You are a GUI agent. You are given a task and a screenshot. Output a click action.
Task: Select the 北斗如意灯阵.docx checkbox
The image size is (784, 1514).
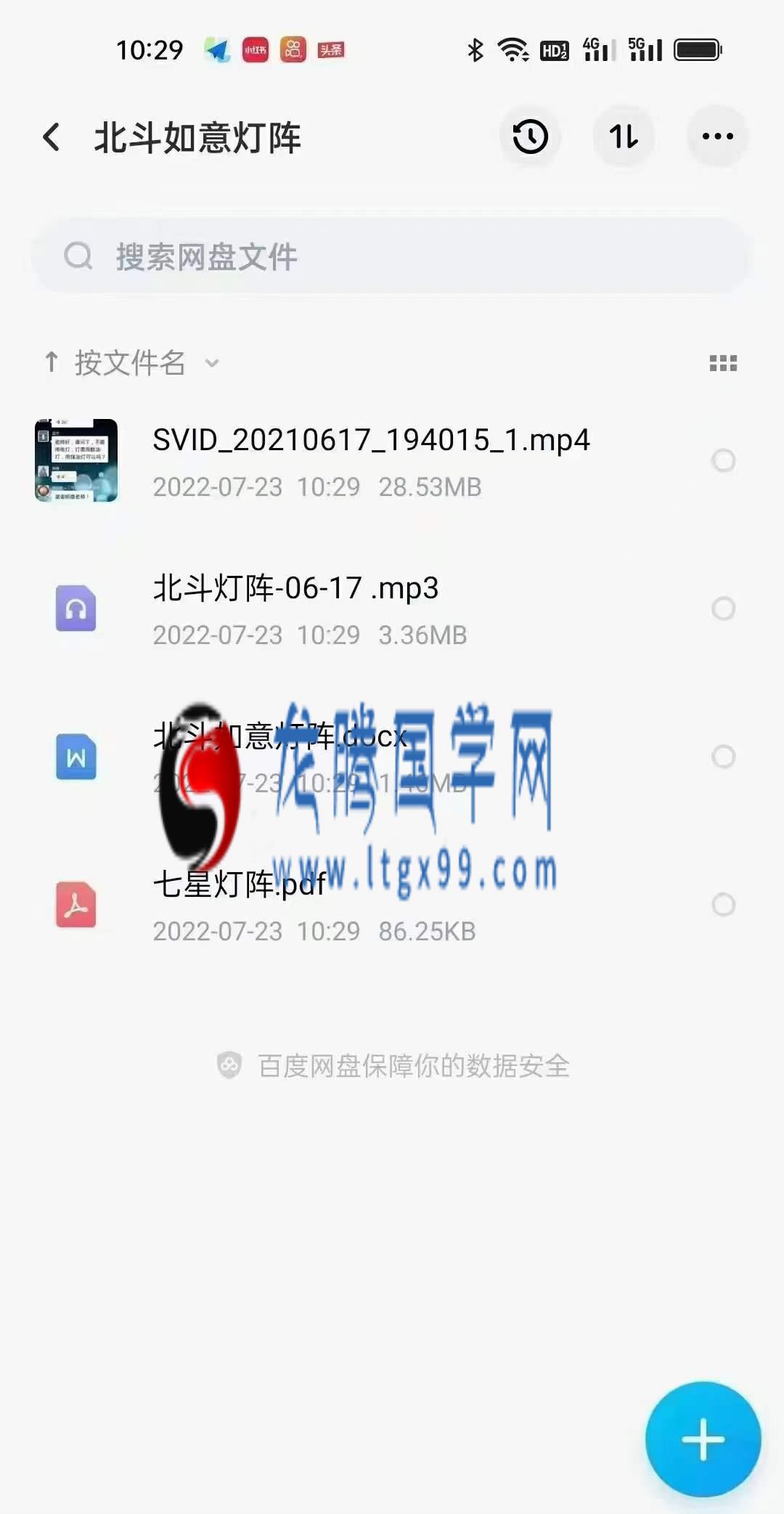point(723,757)
